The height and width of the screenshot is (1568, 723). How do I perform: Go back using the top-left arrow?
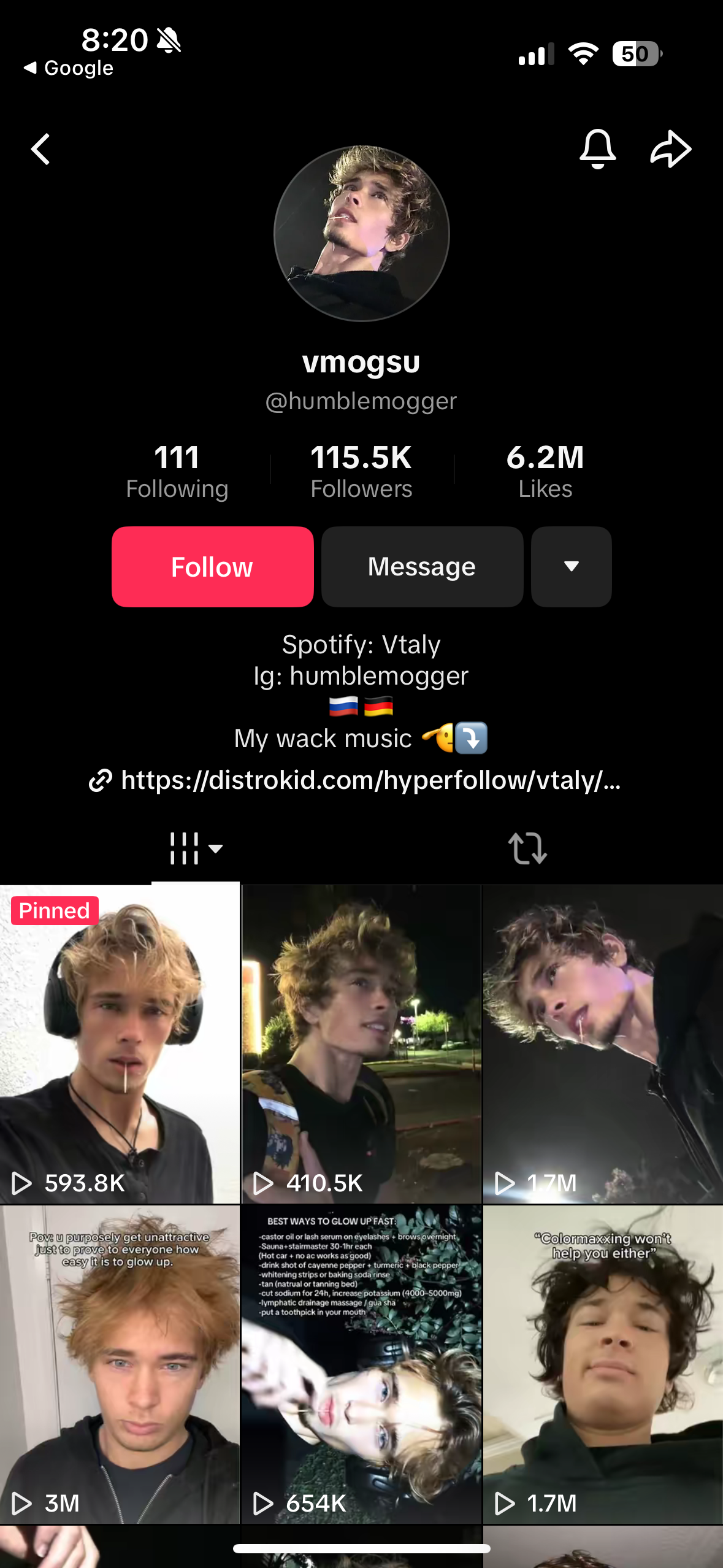40,150
